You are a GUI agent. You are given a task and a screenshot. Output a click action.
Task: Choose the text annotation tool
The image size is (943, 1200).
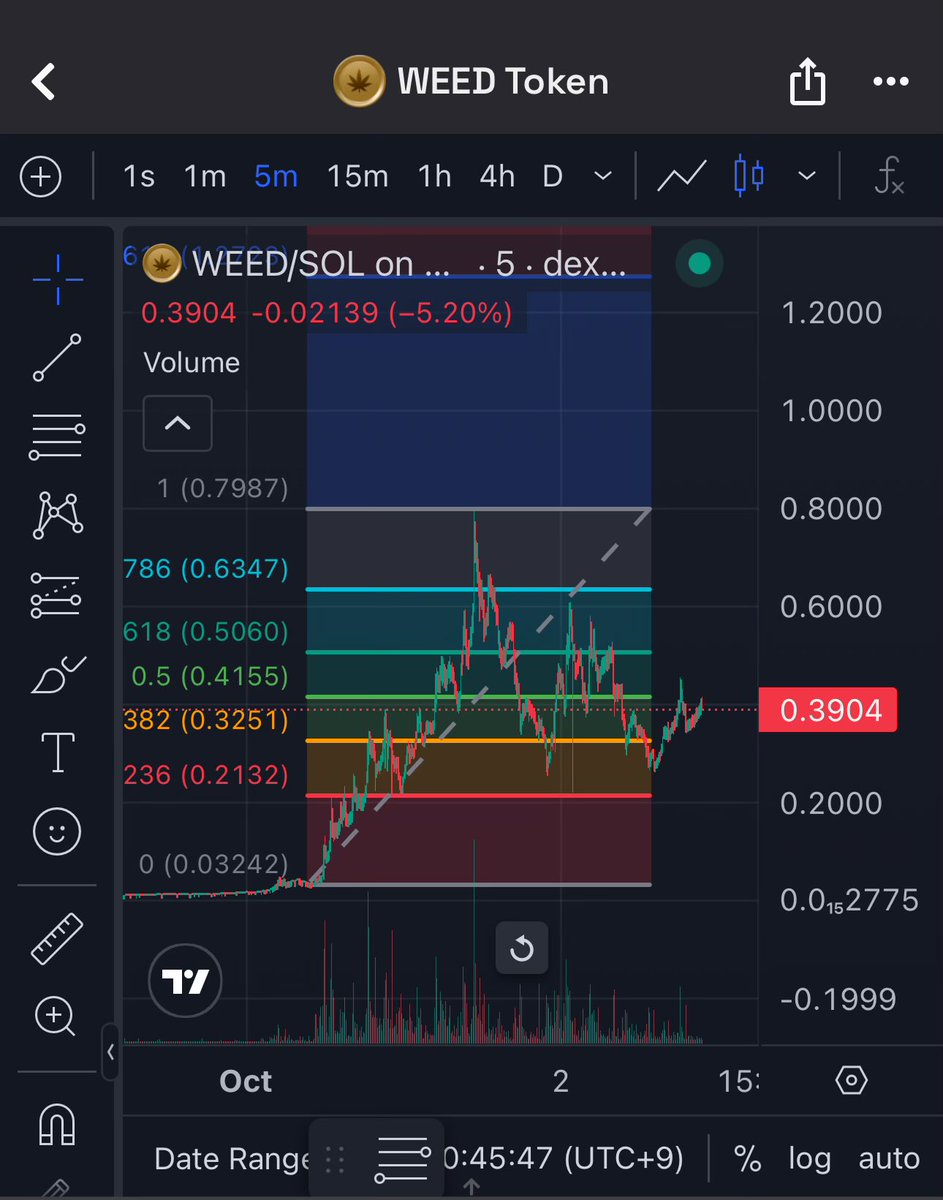57,751
